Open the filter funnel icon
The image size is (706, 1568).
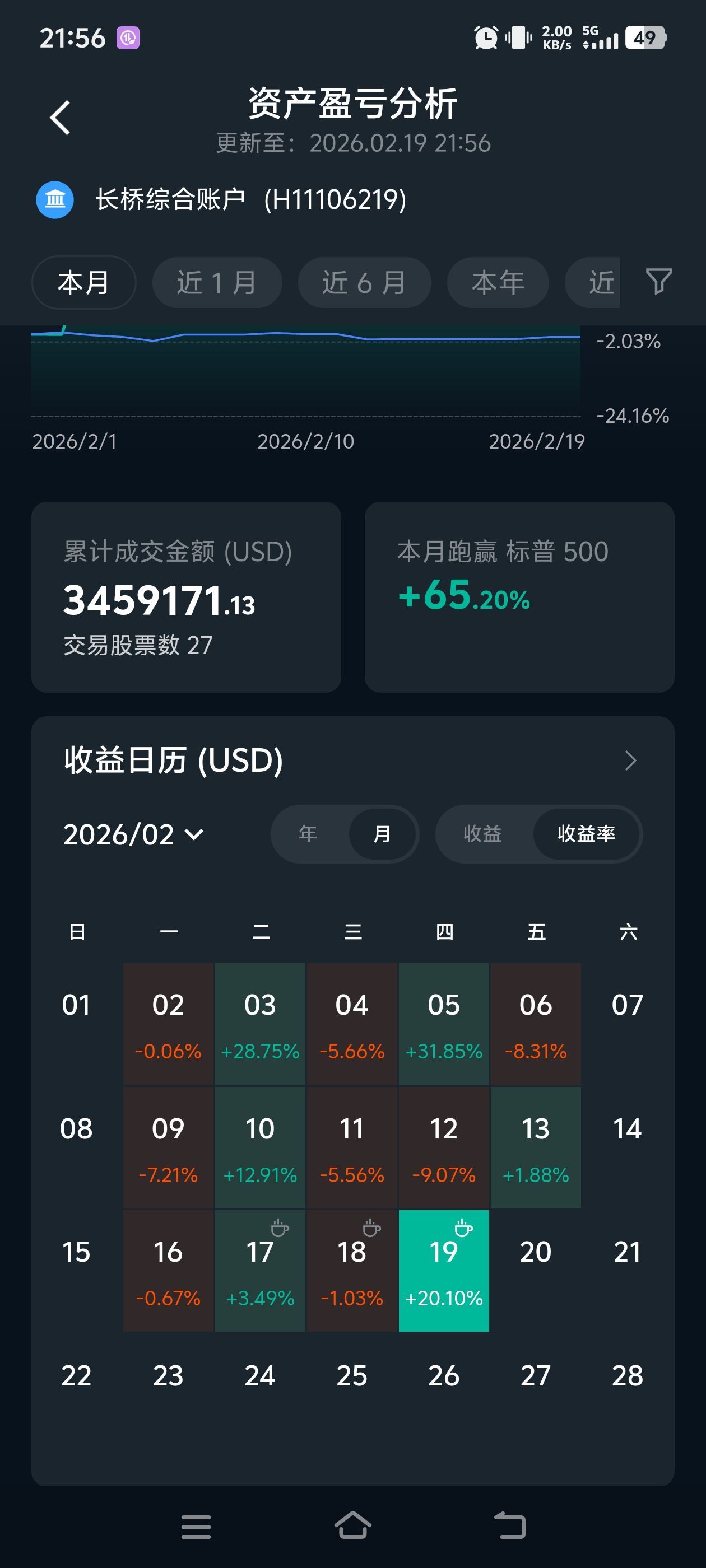[658, 282]
